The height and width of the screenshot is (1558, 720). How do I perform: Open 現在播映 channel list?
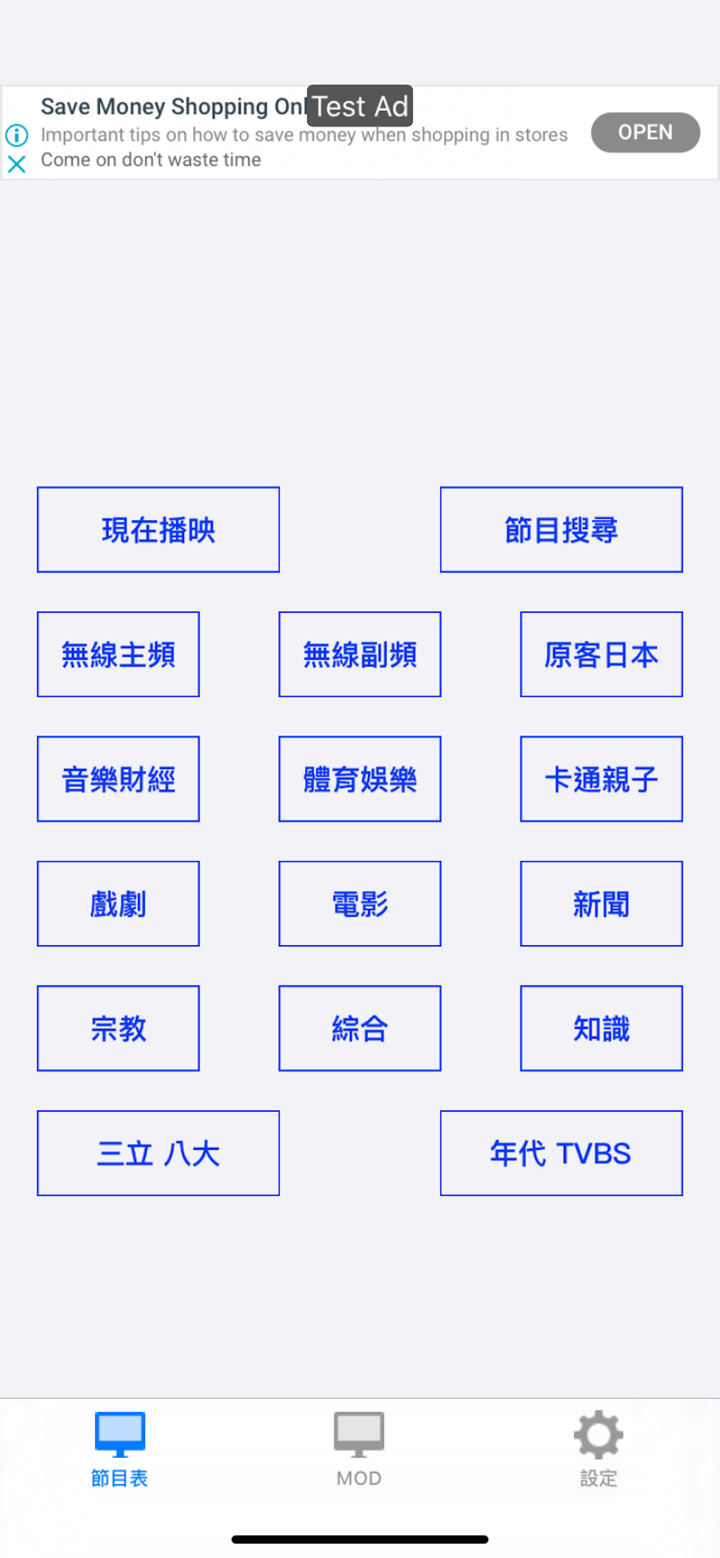(x=158, y=529)
